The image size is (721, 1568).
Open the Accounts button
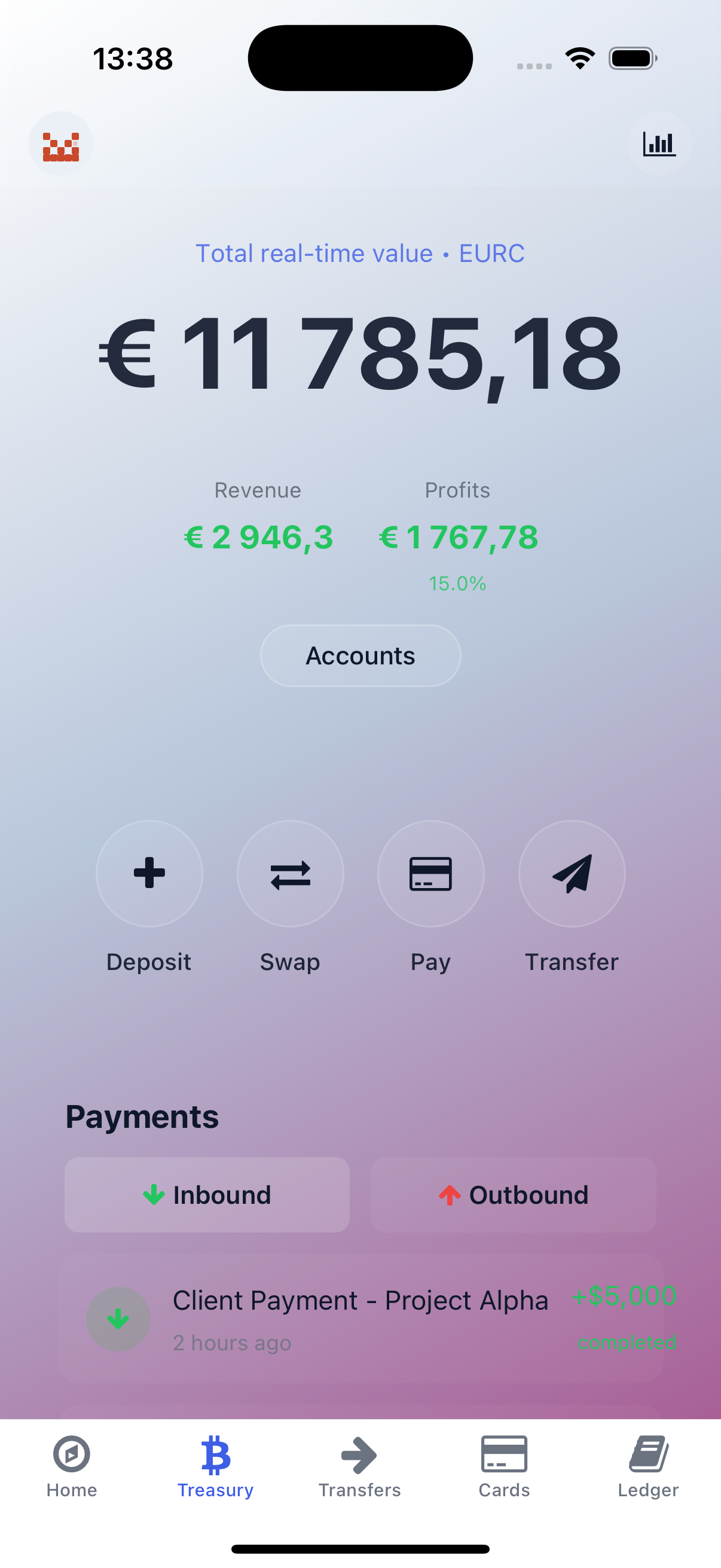click(x=360, y=655)
